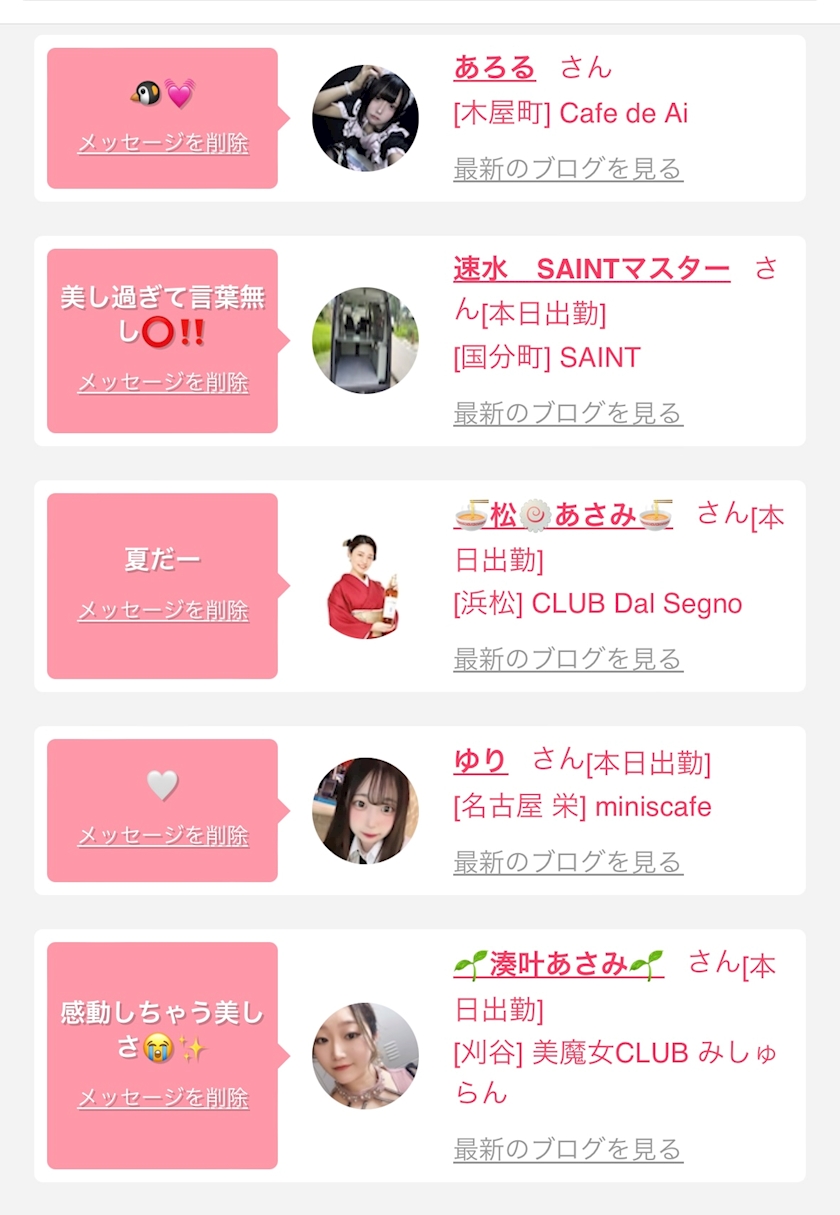View ゆり's latest blog
840x1215 pixels.
(x=568, y=862)
